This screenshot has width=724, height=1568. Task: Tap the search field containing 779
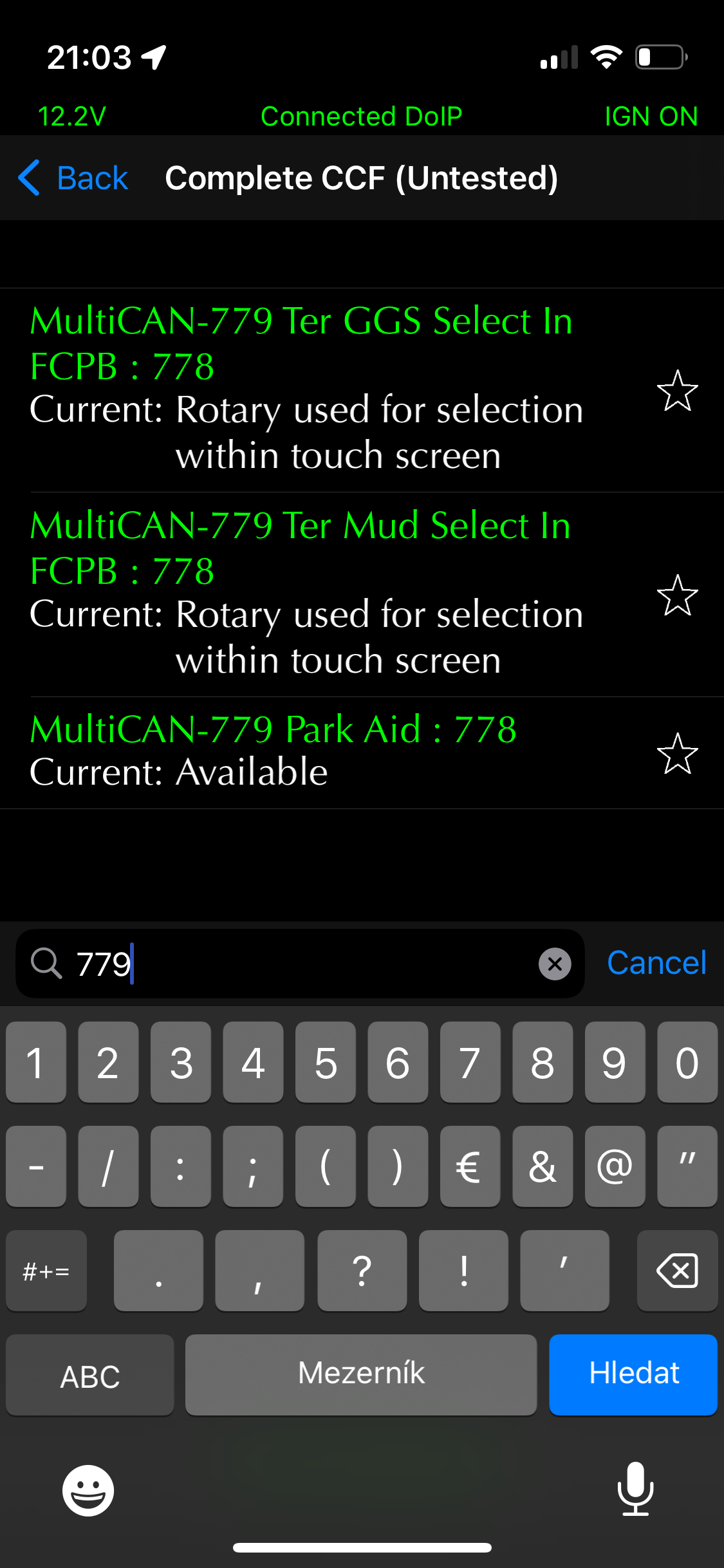tap(300, 964)
